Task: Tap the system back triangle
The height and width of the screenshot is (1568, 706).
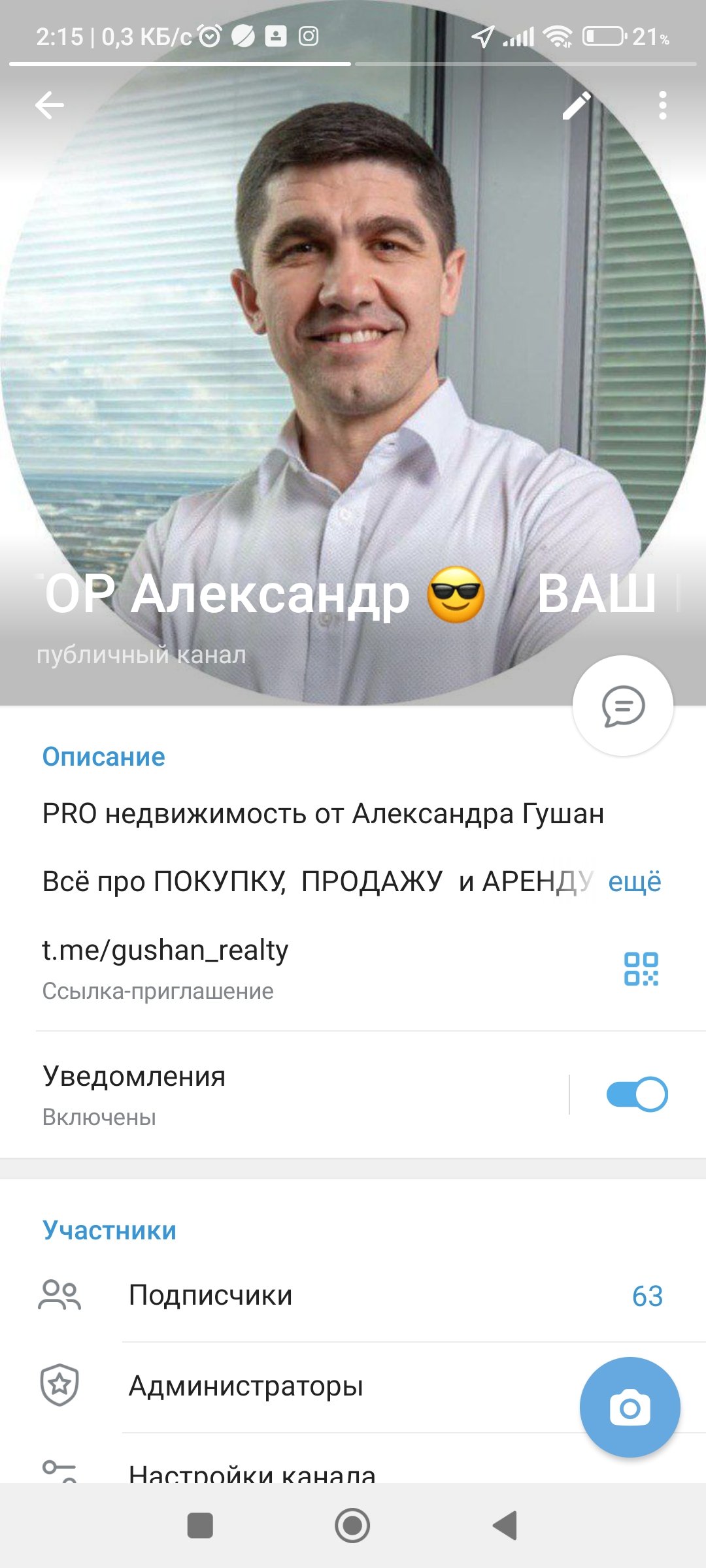Action: pyautogui.click(x=505, y=1526)
